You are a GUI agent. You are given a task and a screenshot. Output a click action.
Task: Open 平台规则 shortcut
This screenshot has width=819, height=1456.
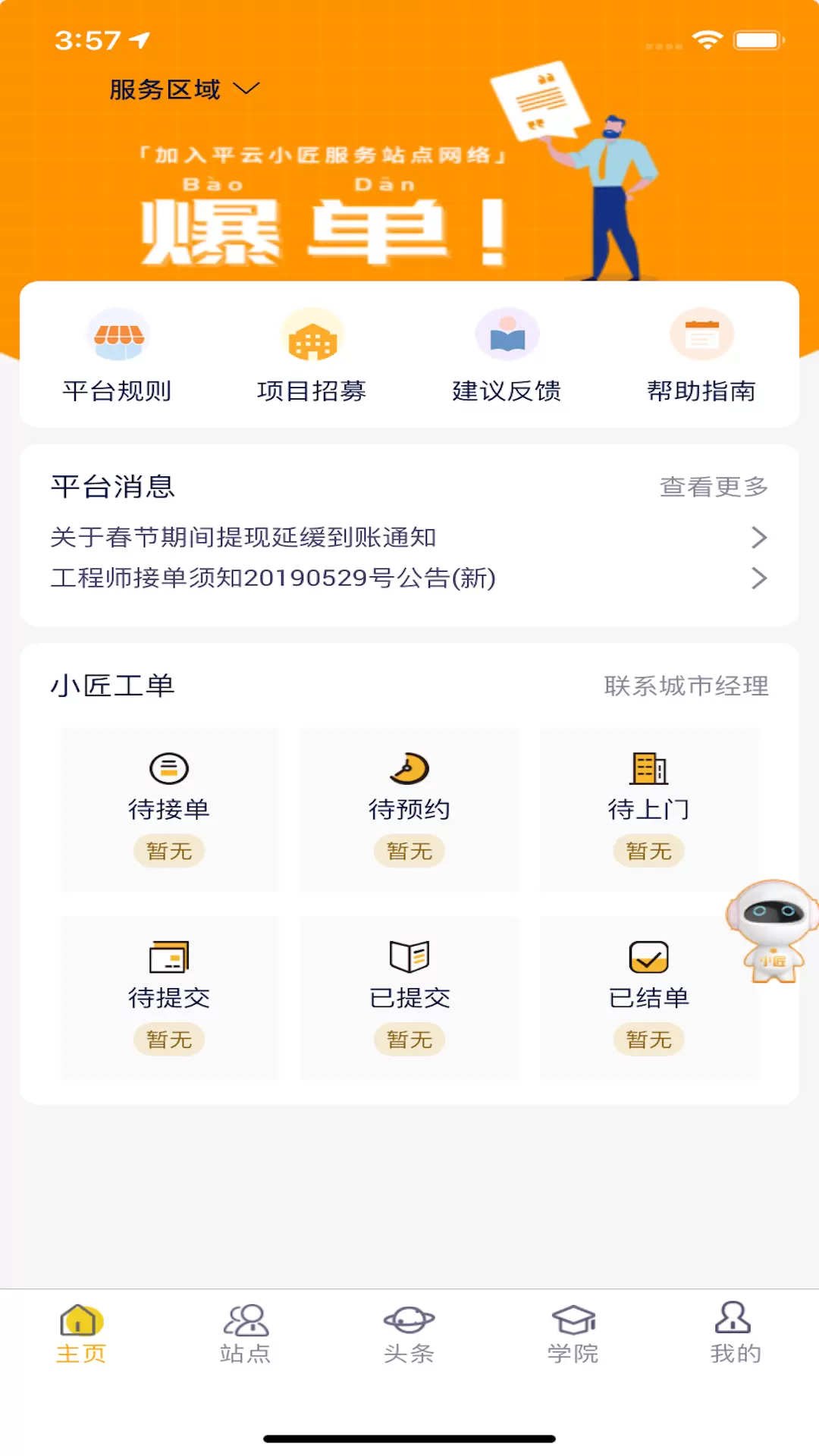click(118, 355)
